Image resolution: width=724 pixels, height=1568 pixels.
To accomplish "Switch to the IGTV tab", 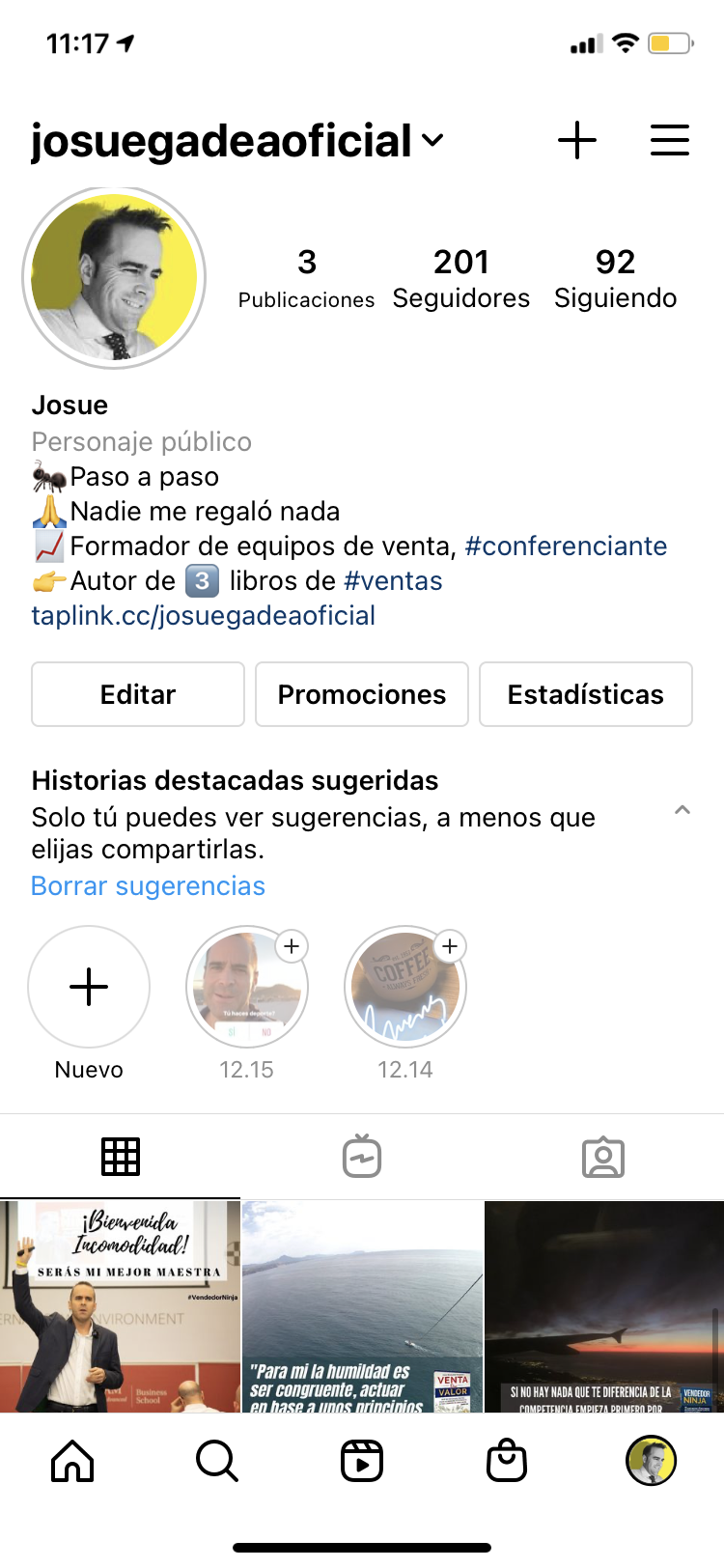I will tap(362, 1157).
